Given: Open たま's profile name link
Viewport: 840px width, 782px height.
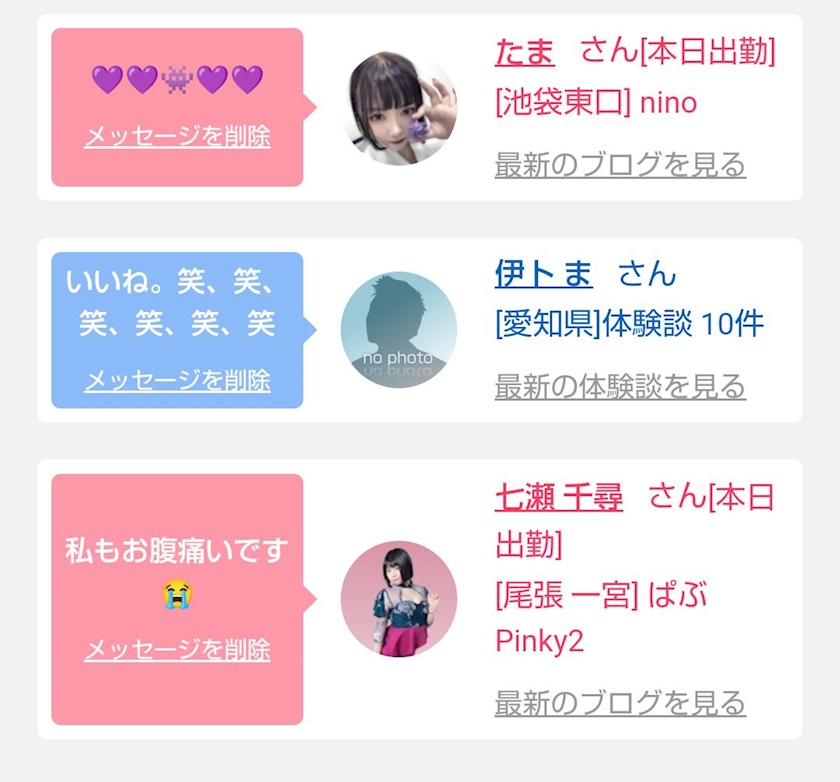Looking at the screenshot, I should [x=525, y=52].
